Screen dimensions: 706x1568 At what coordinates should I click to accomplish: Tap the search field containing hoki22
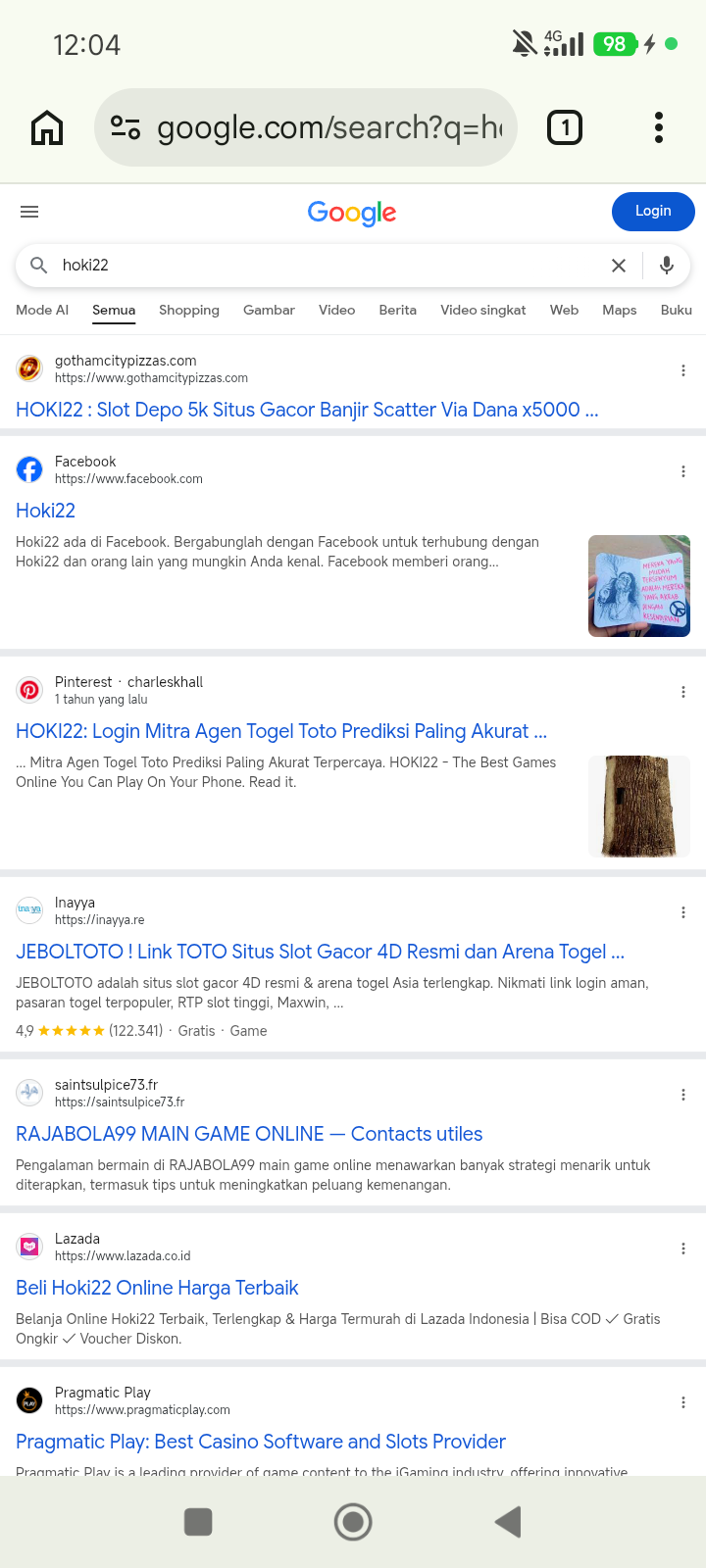[x=324, y=266]
